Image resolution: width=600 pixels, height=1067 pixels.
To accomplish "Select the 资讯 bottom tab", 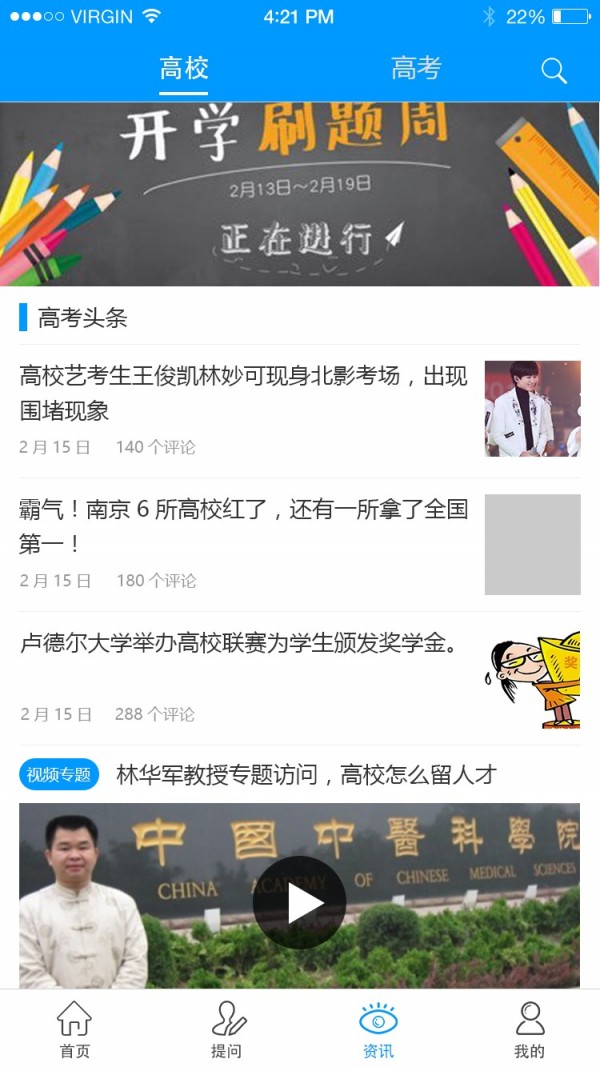I will click(x=378, y=1029).
